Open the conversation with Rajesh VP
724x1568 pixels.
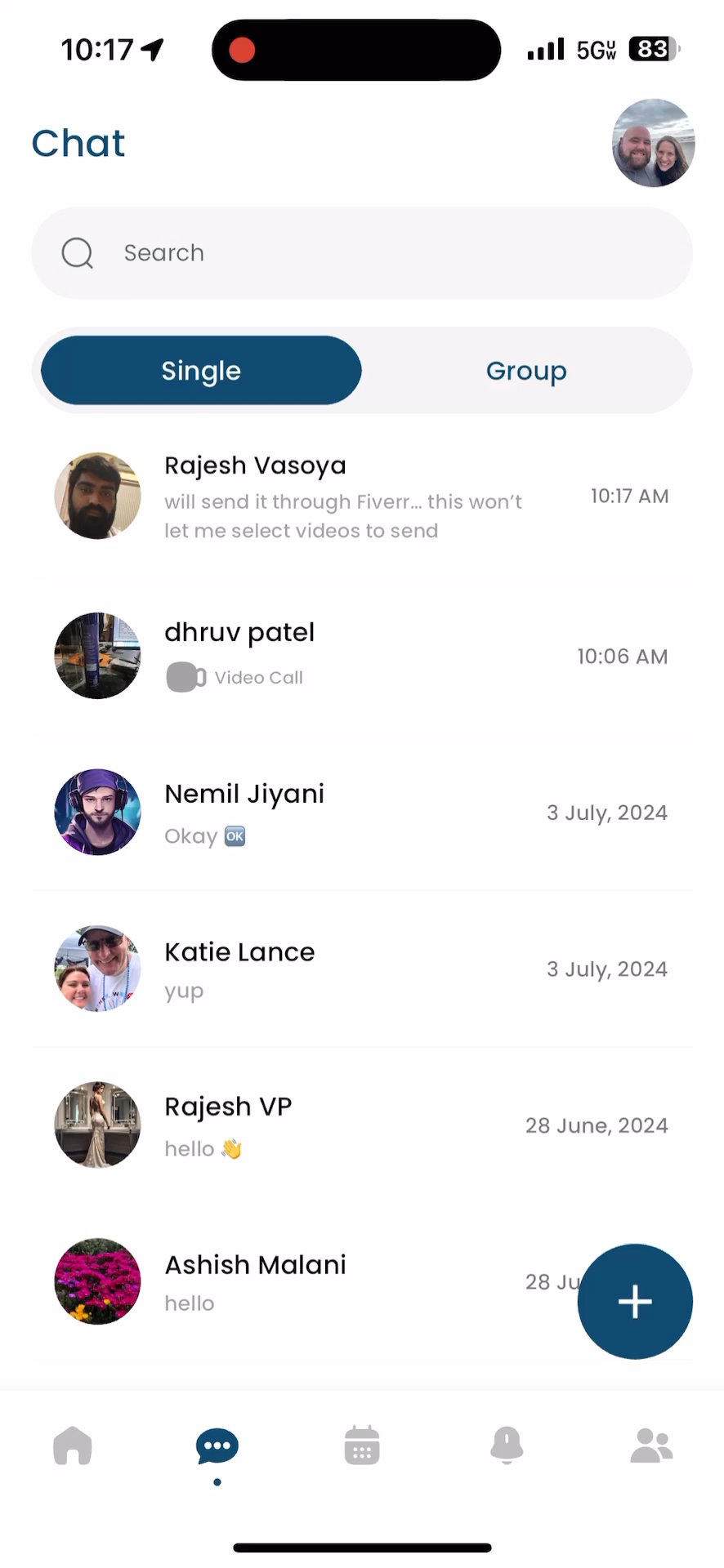click(362, 1125)
